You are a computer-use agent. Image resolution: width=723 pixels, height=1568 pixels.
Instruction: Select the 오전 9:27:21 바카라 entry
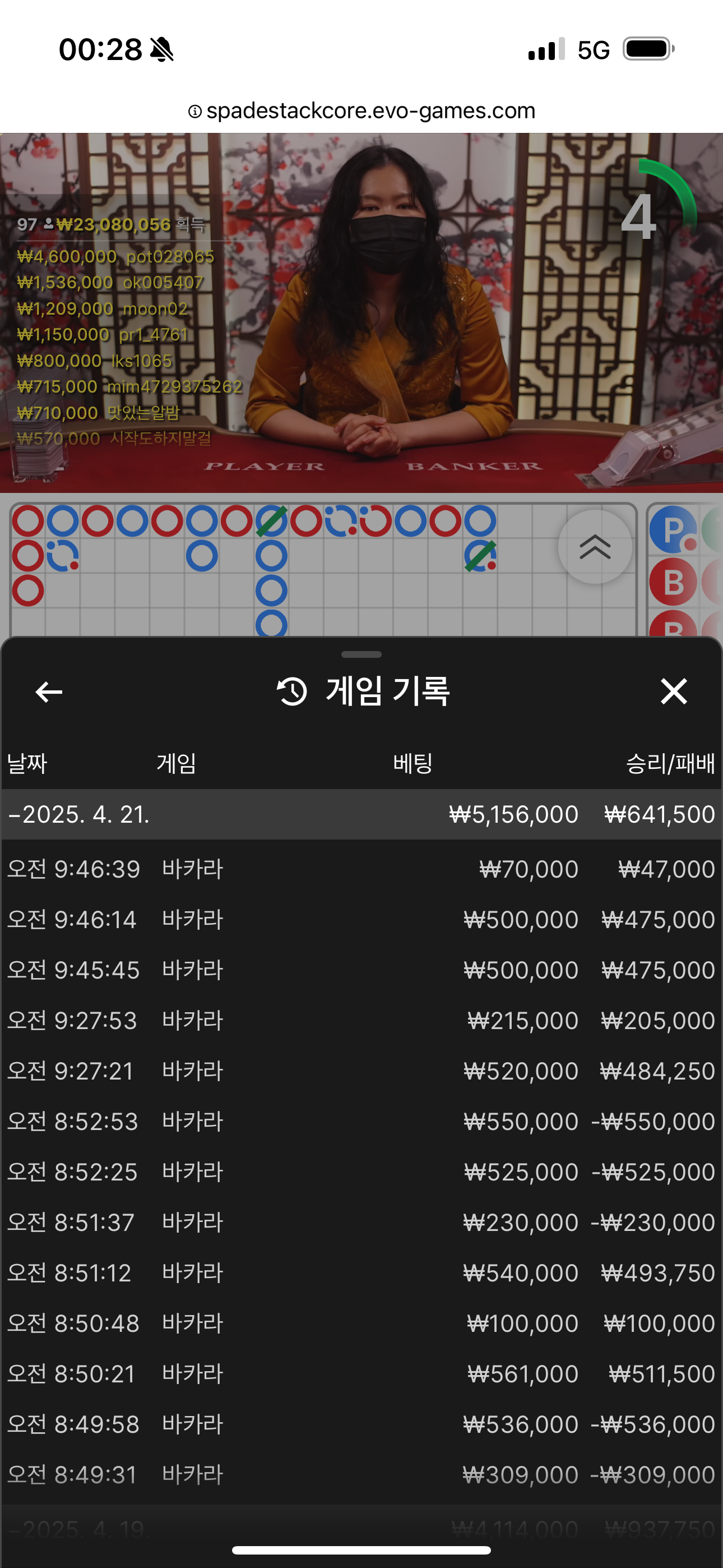point(361,1071)
